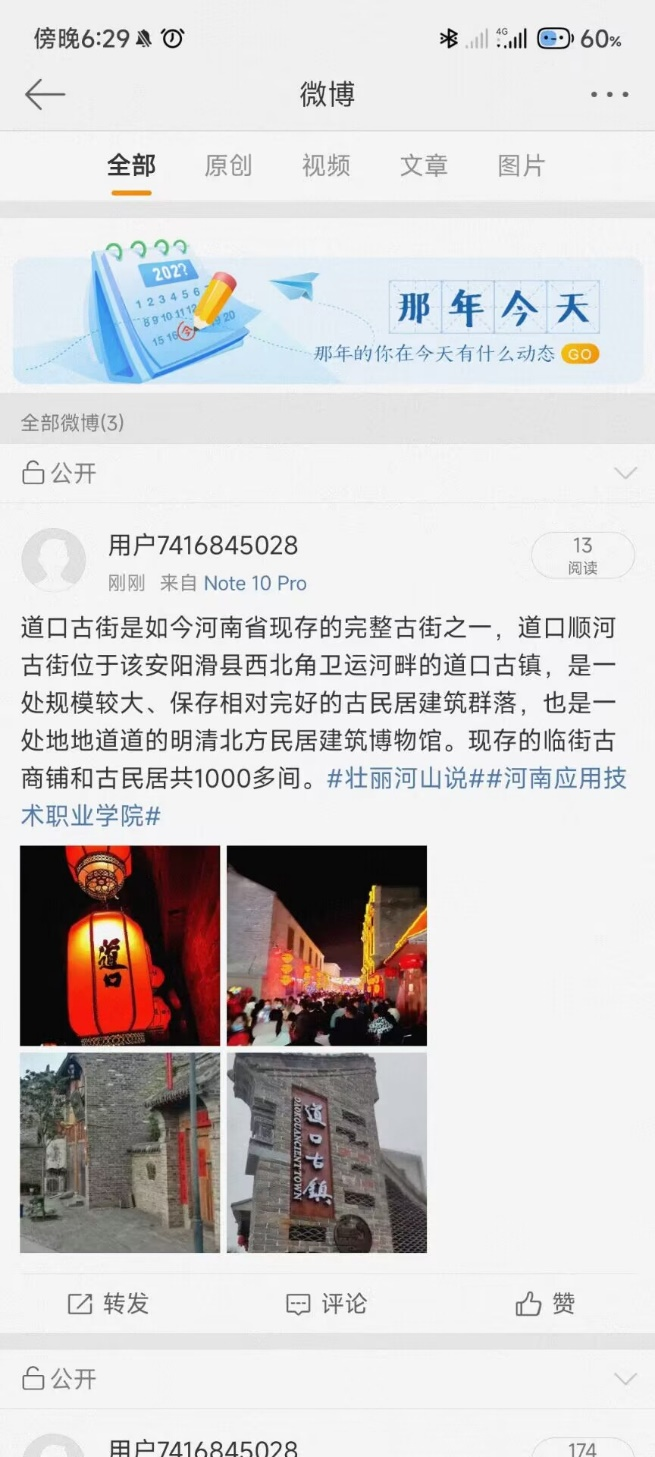Comment via the 评论 button

[x=327, y=1303]
